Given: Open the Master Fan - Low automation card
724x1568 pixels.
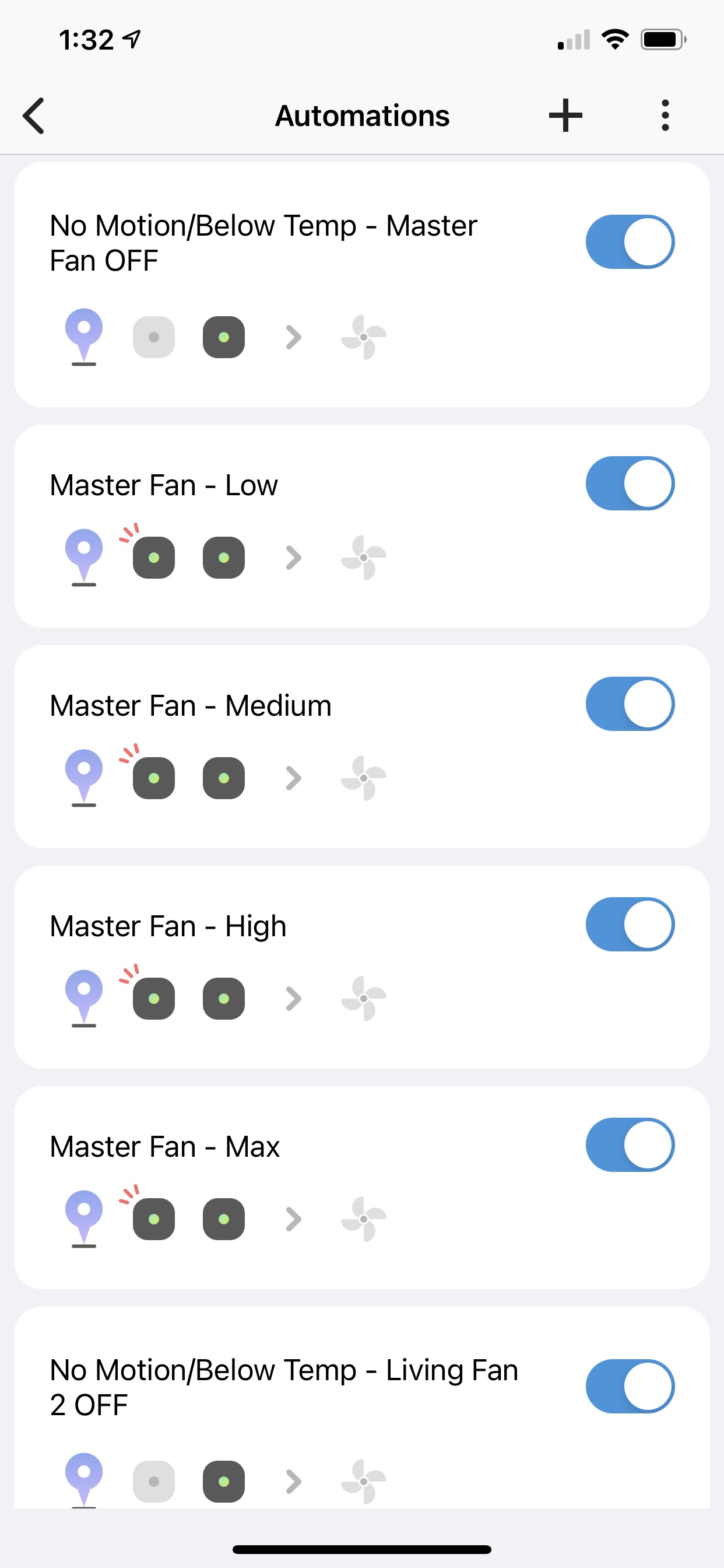Looking at the screenshot, I should (x=304, y=486).
